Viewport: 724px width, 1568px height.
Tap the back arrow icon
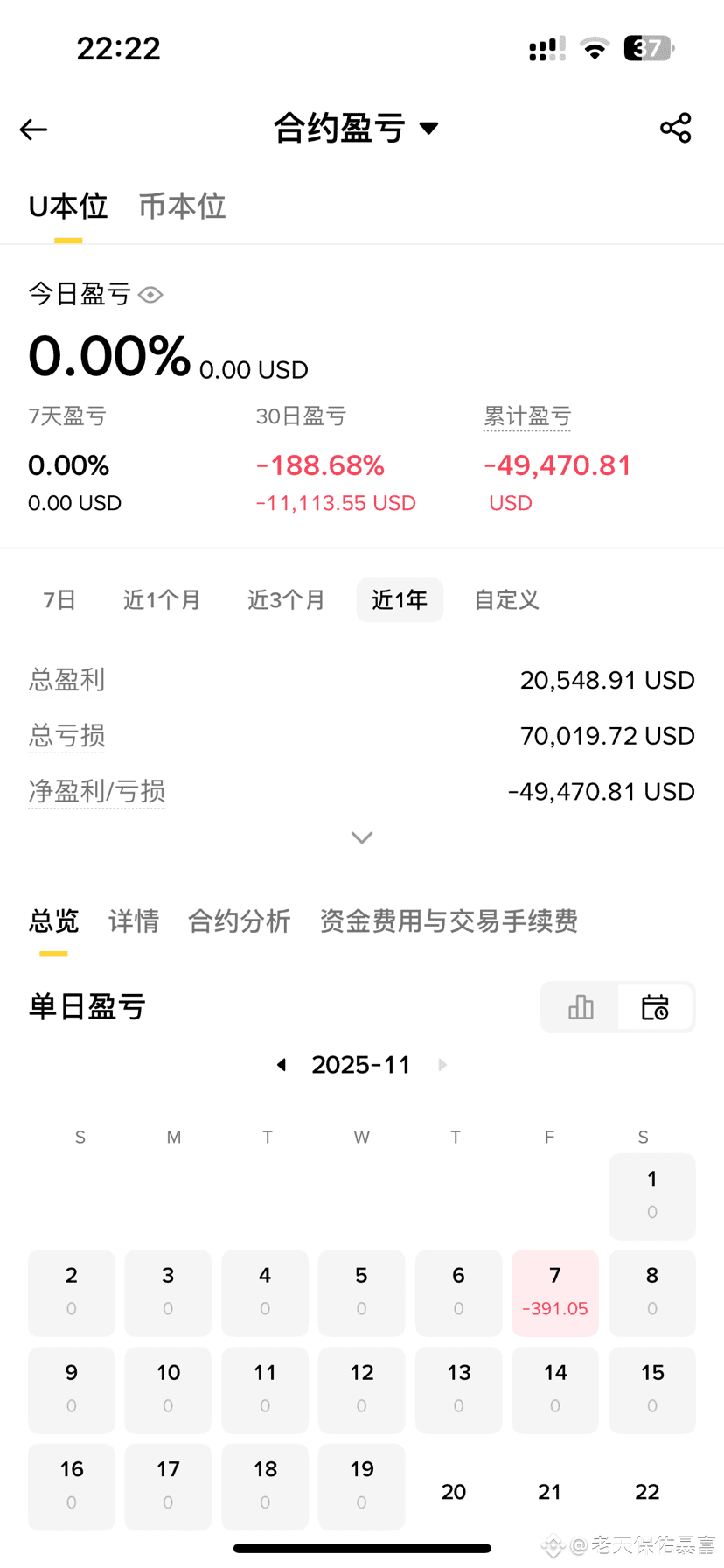[33, 129]
